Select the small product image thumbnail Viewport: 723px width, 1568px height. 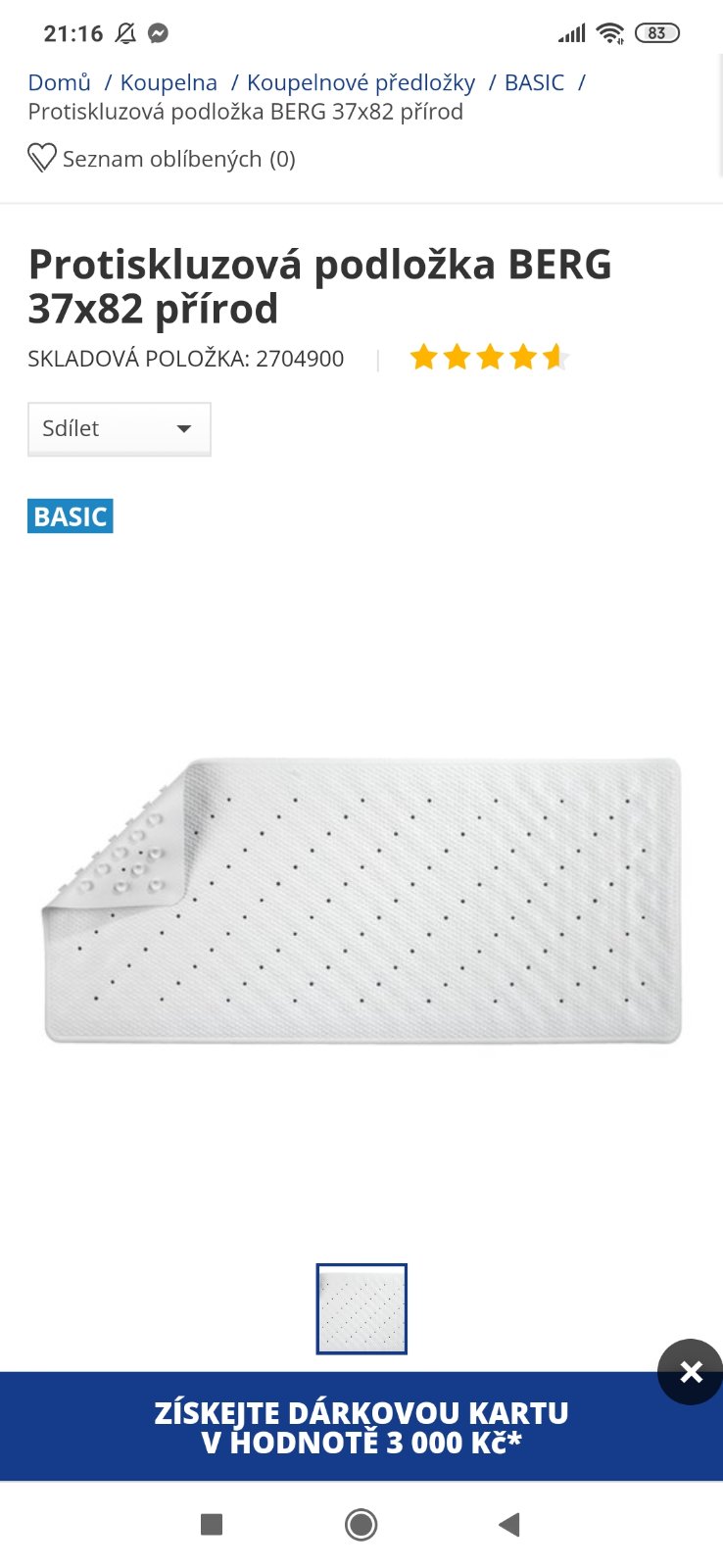click(361, 1309)
